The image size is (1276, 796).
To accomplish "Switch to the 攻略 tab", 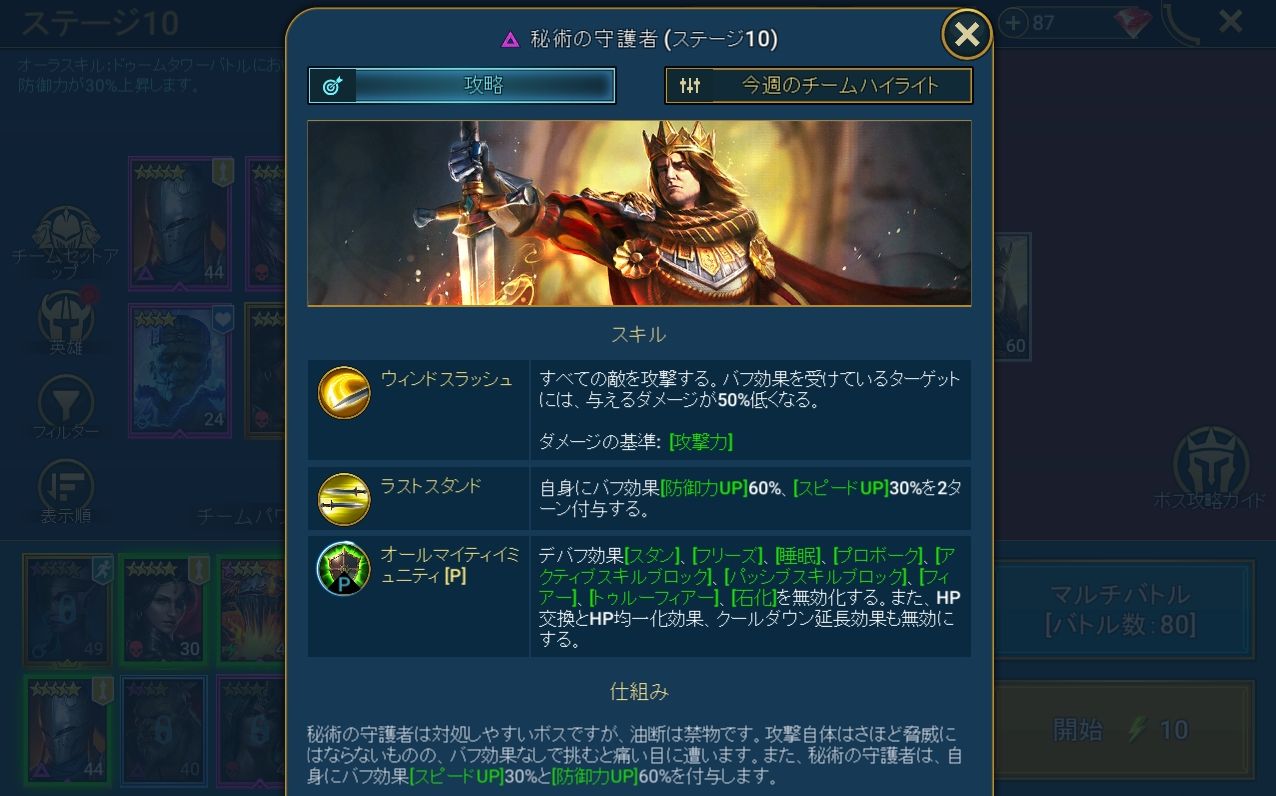I will point(462,86).
